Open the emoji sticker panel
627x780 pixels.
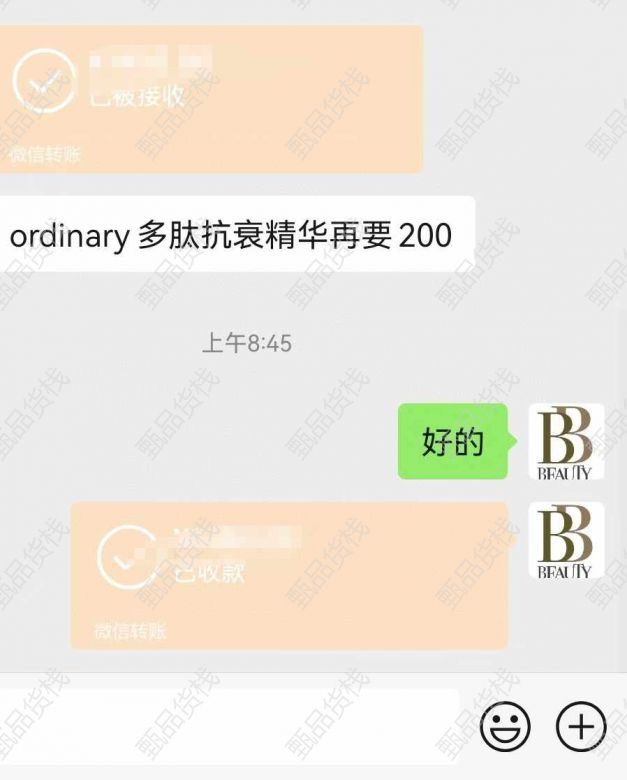point(505,727)
